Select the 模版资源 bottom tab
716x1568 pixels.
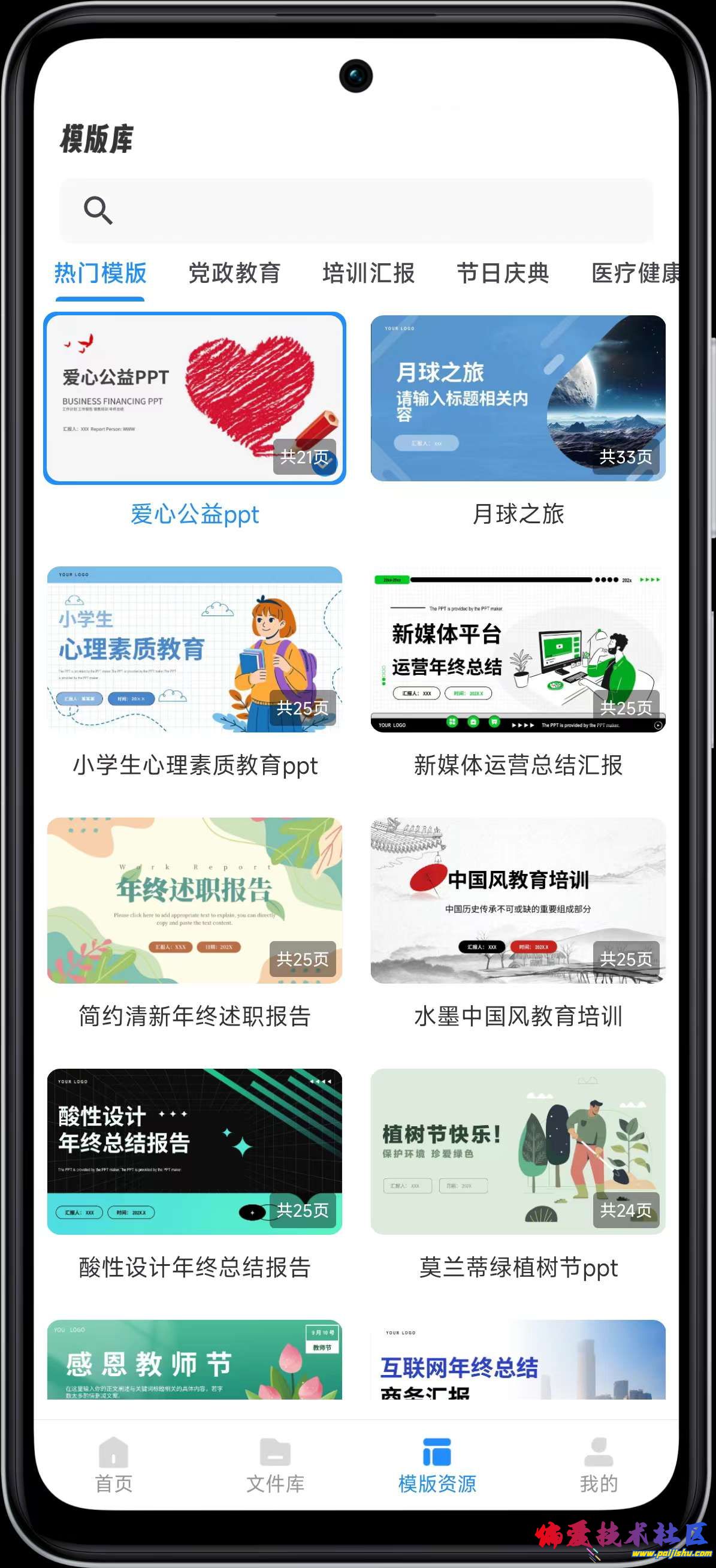437,1465
